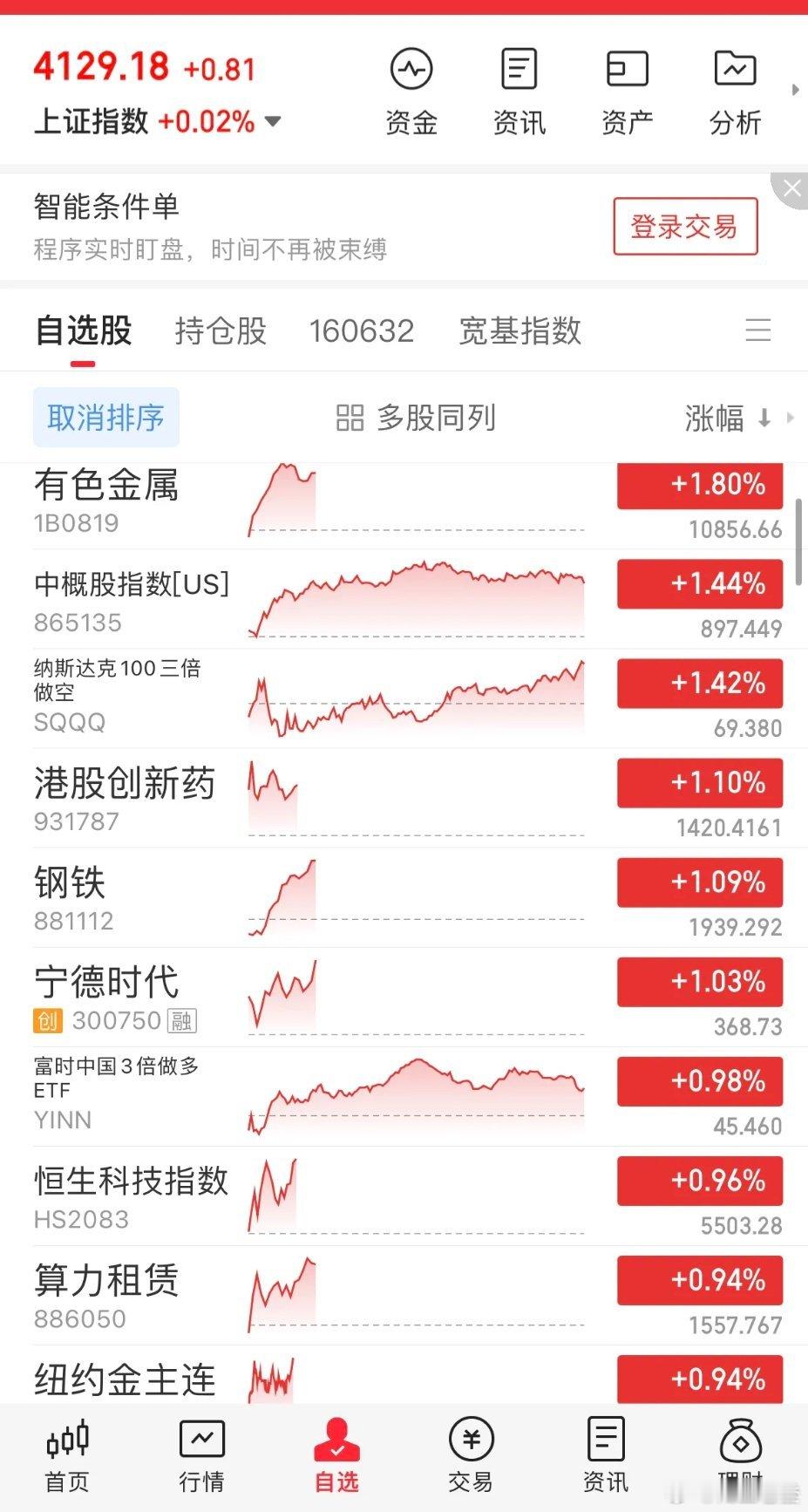Open the 资产 assets shortcut
Screen dimensions: 808x1512
[627, 92]
